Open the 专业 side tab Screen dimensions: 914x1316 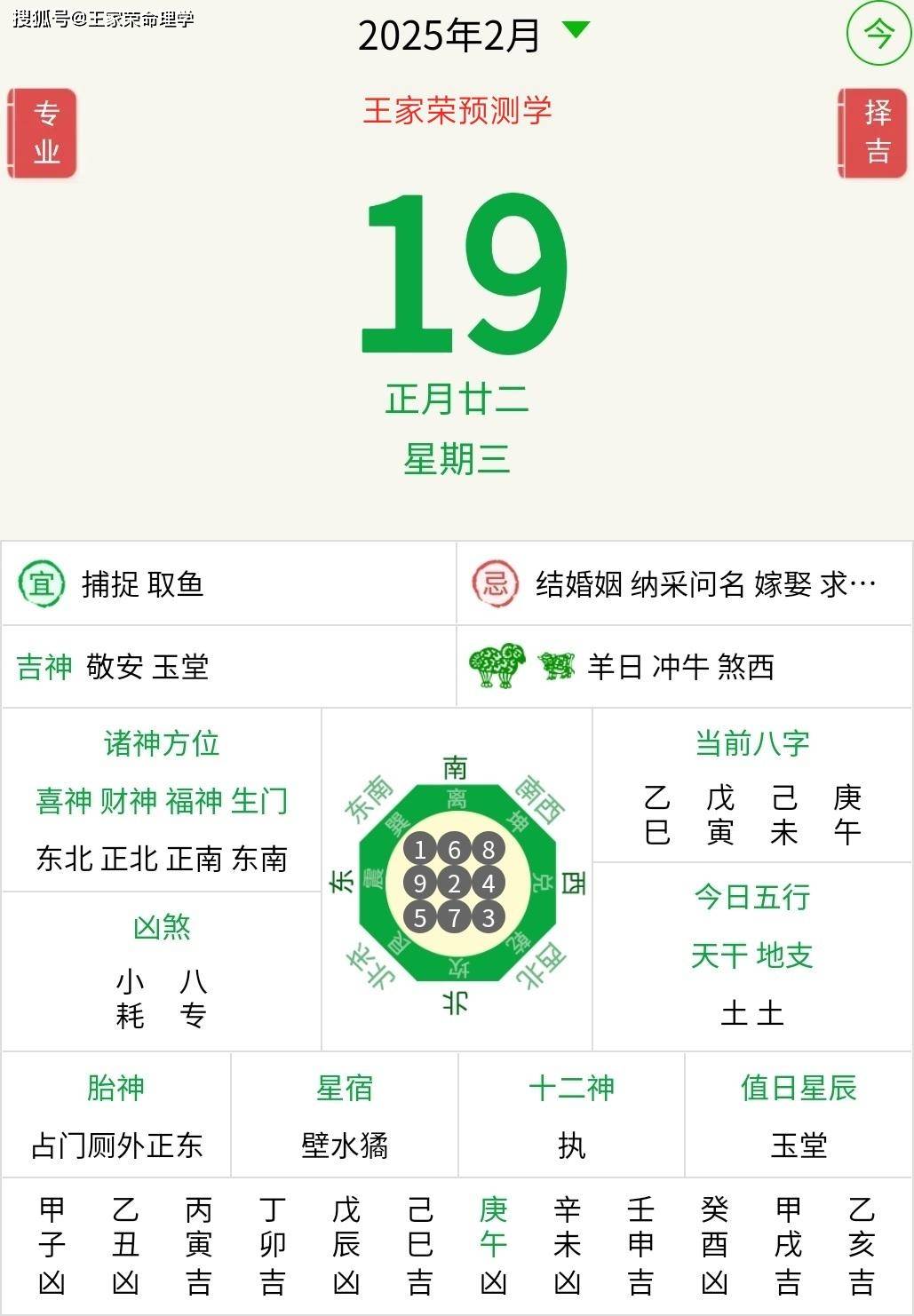pos(43,133)
